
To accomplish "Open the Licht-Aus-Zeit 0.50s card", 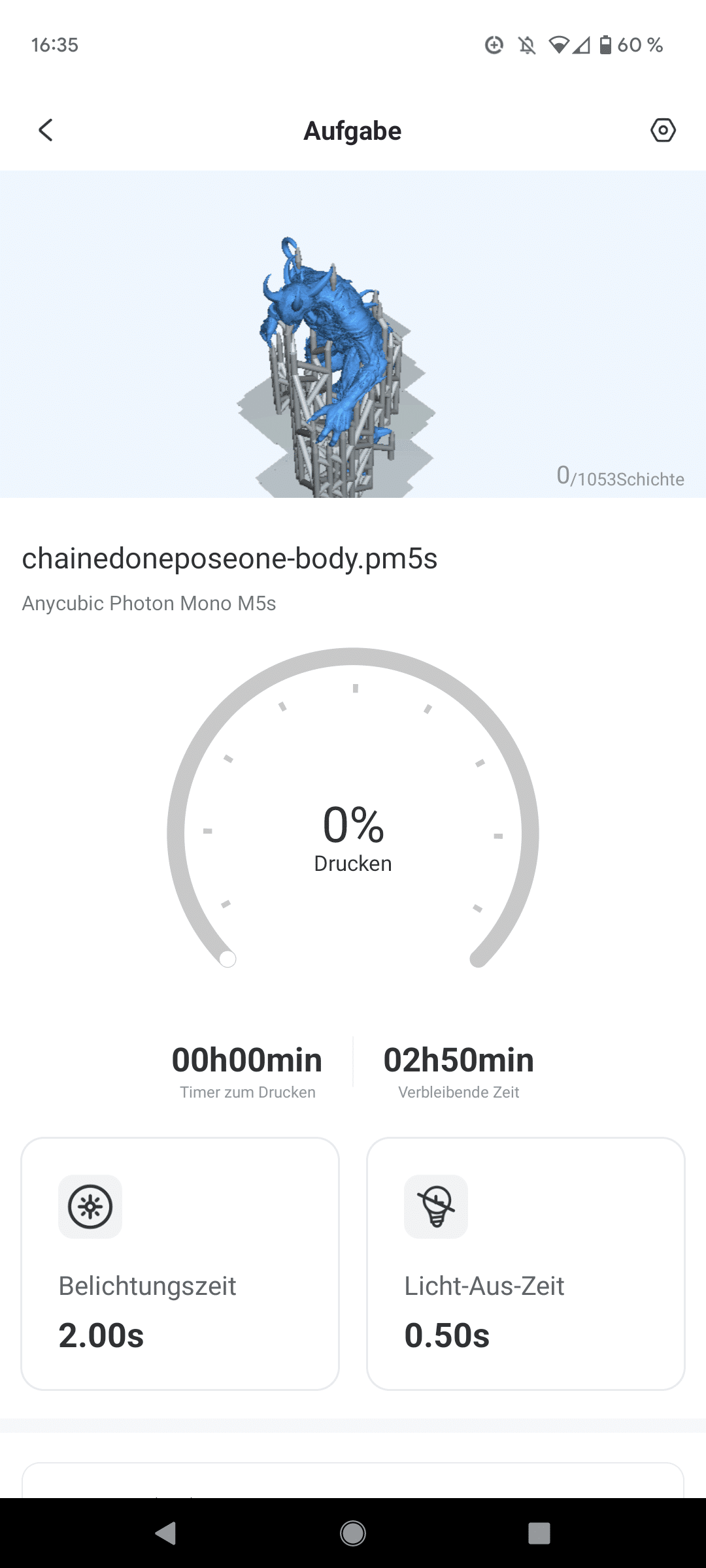I will coord(526,1264).
